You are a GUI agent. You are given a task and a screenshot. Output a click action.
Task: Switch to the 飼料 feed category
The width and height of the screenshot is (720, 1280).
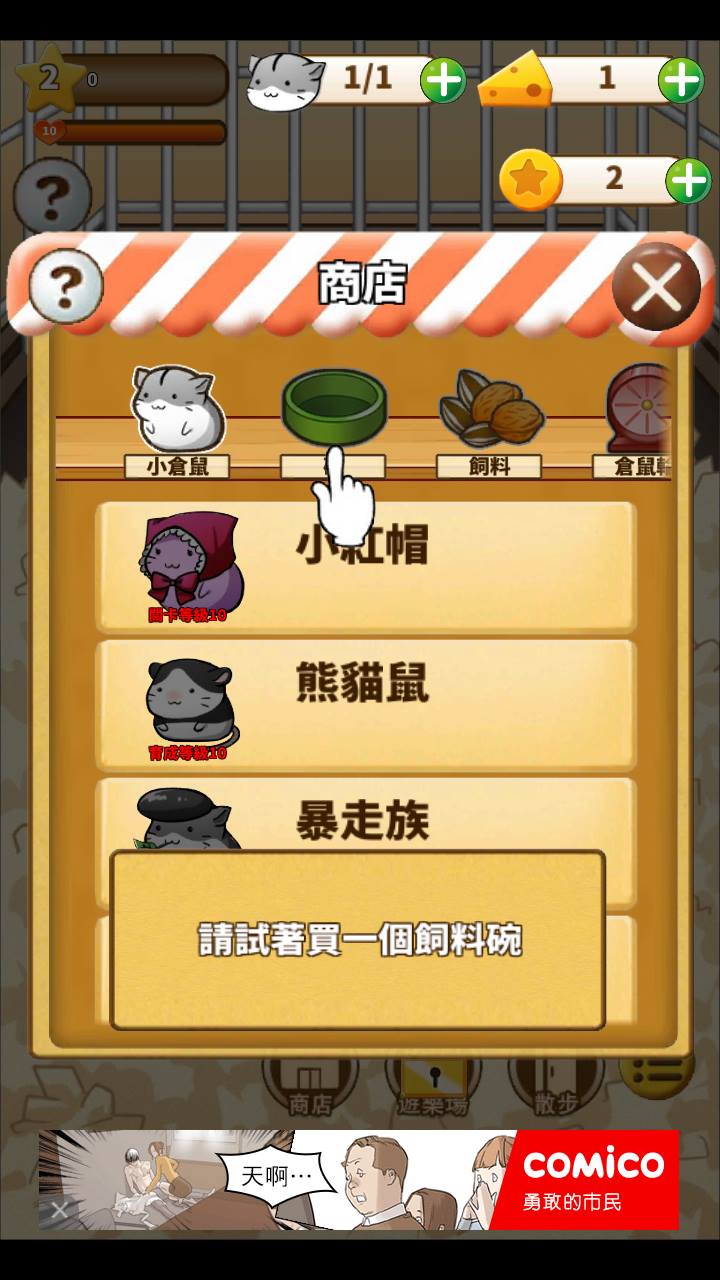(490, 420)
